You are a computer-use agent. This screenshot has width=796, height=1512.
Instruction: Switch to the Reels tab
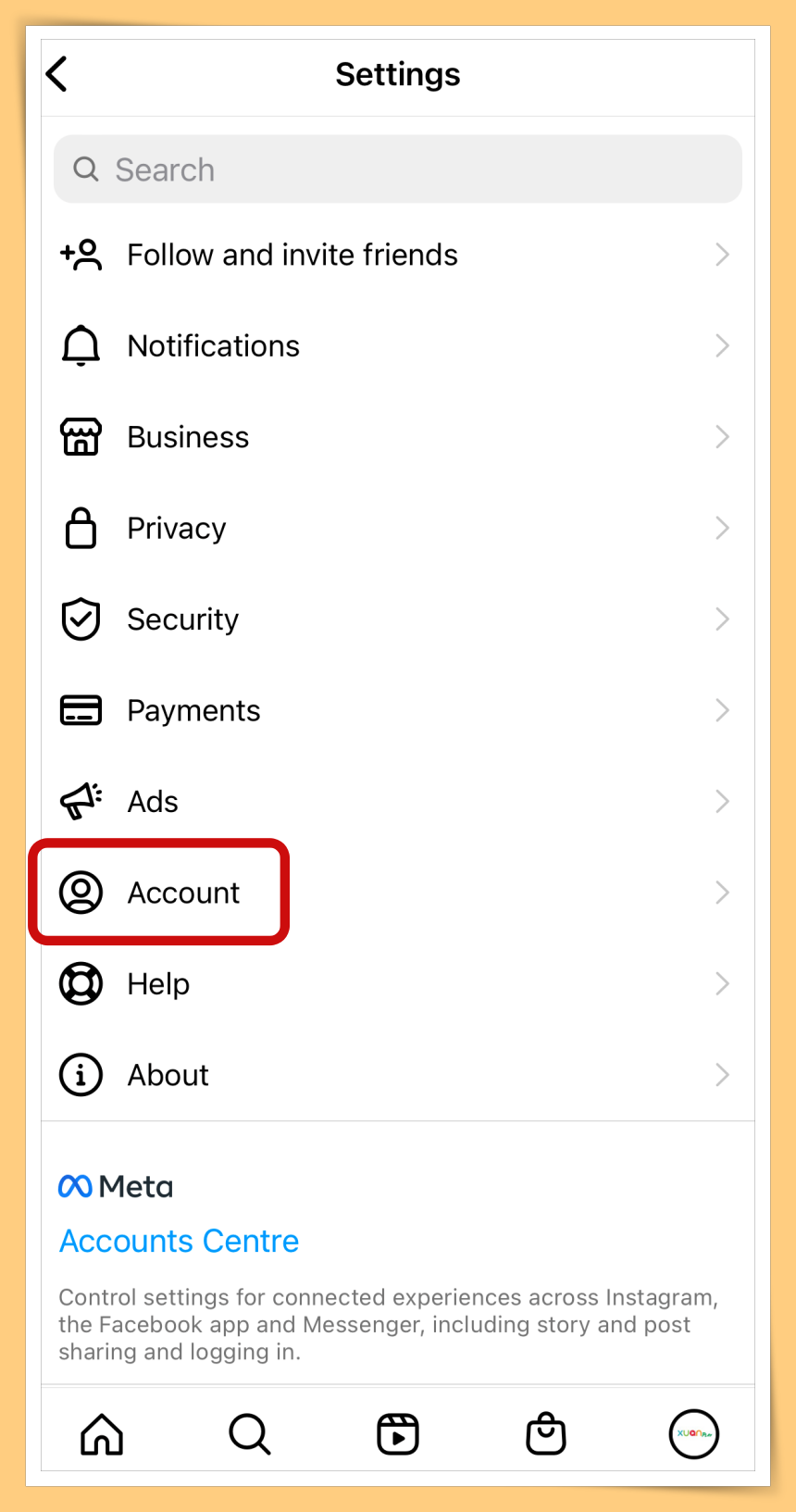(x=398, y=1434)
